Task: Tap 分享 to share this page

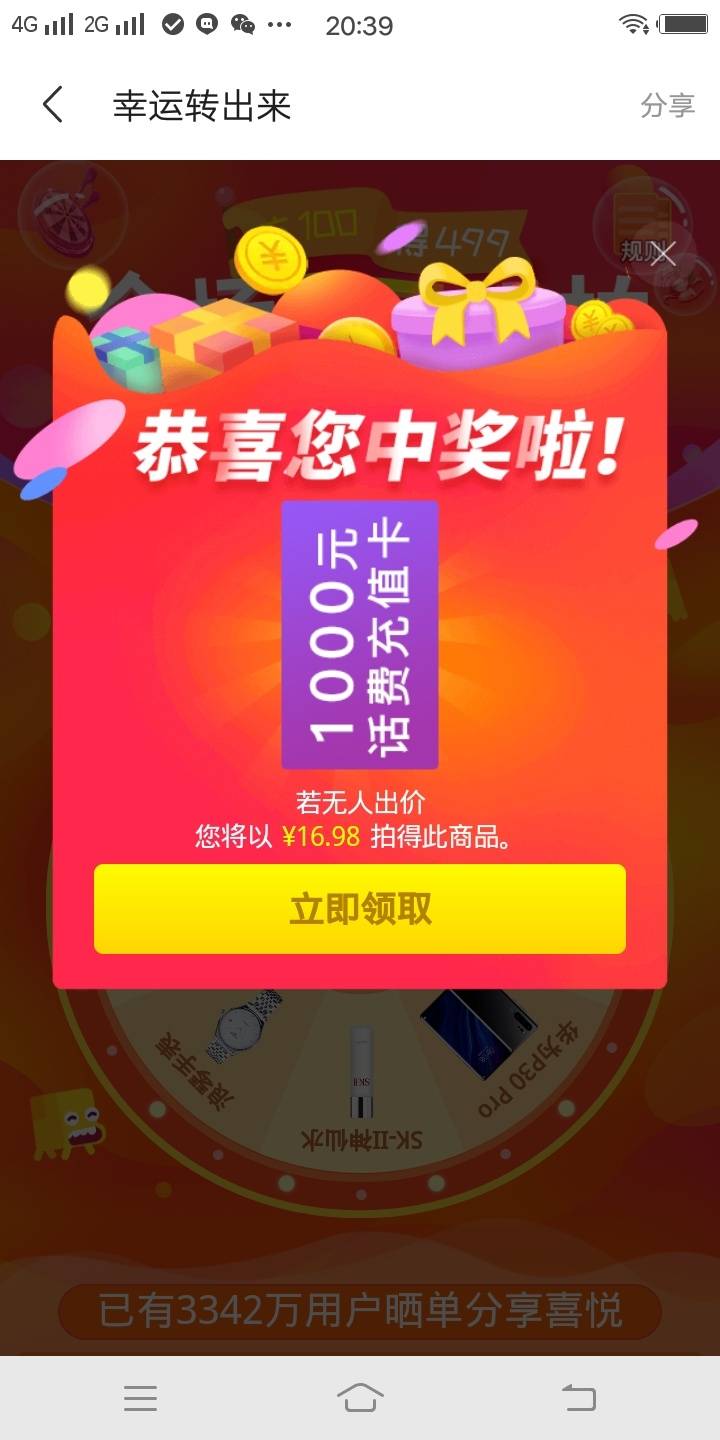Action: pos(667,106)
